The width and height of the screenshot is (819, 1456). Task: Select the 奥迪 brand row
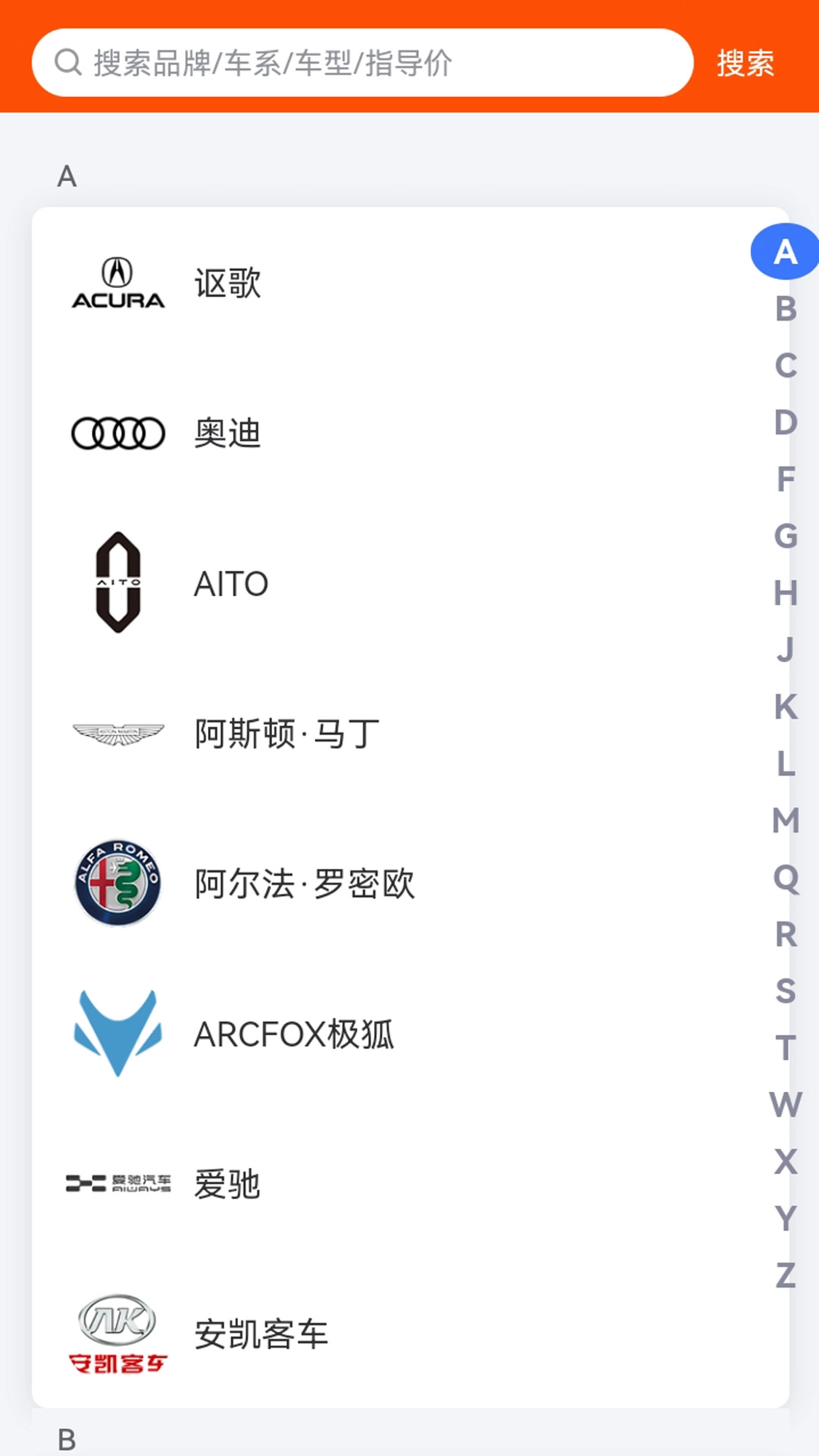226,432
